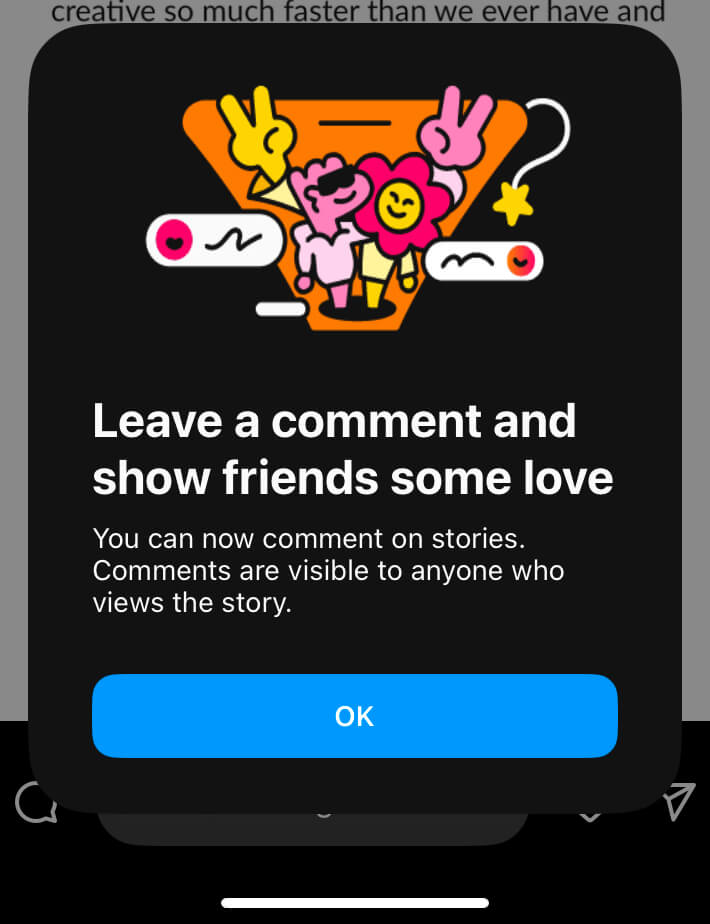Tap OK to dismiss the comments dialog
The height and width of the screenshot is (924, 710).
[x=354, y=716]
